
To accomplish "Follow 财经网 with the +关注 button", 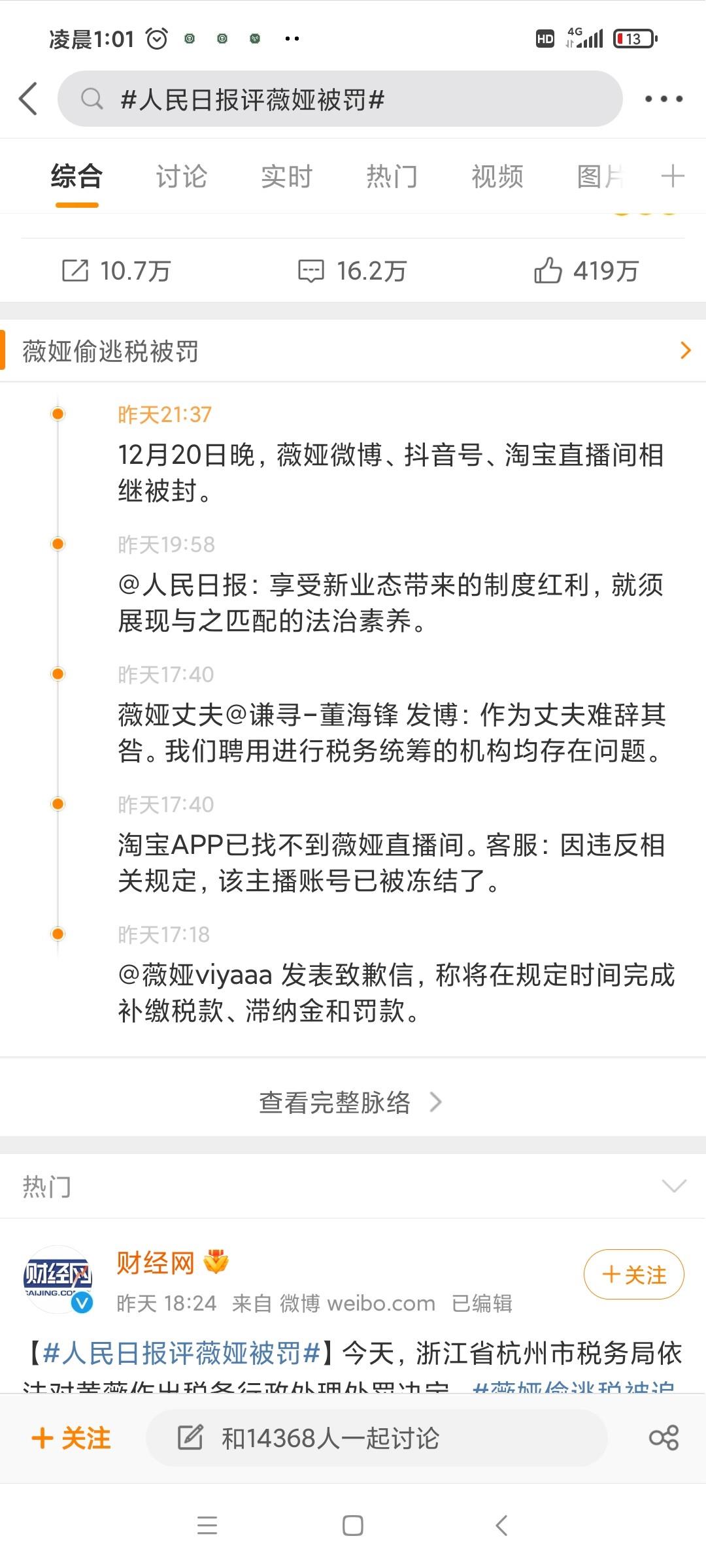I will click(x=633, y=1275).
